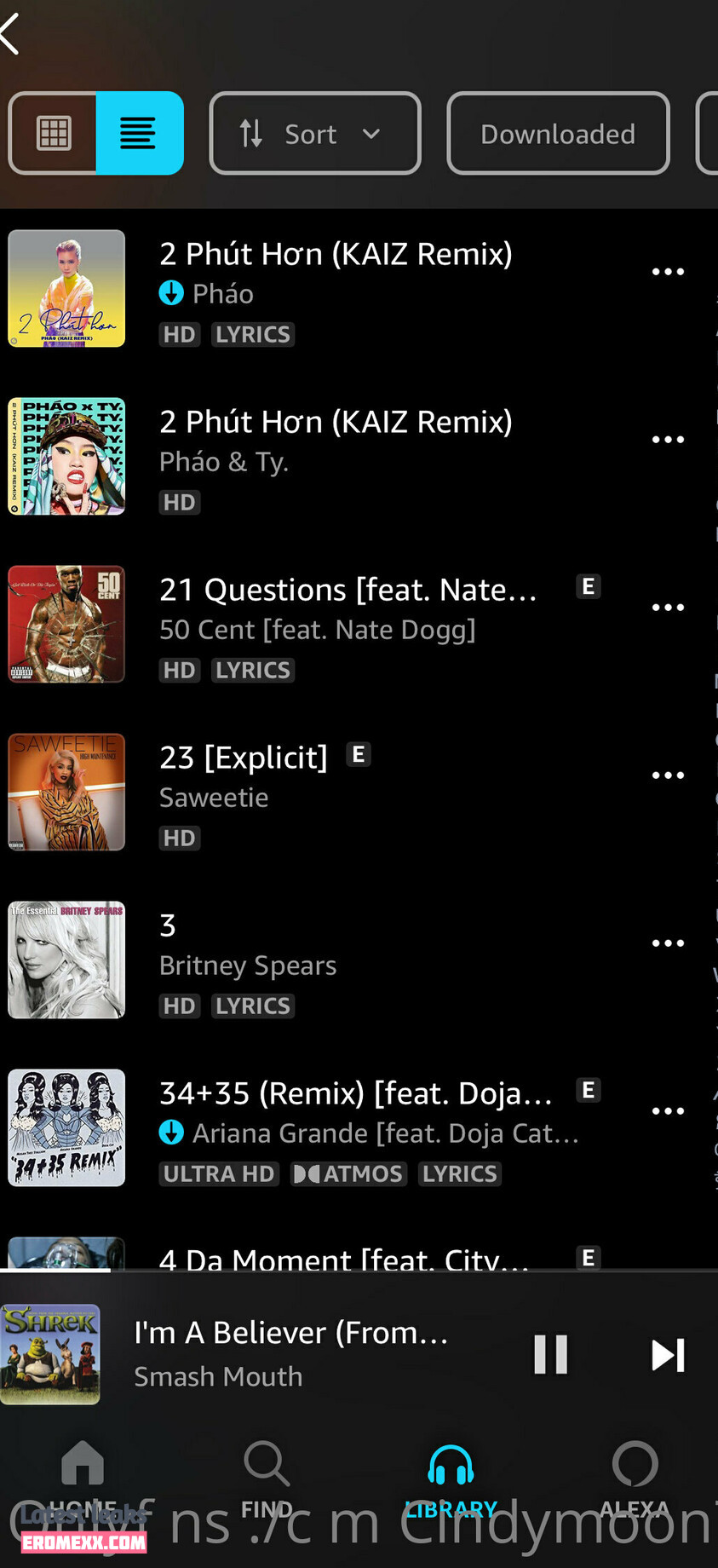Open options for 2 Phút Hơn by Pháo & Ty.

point(668,440)
